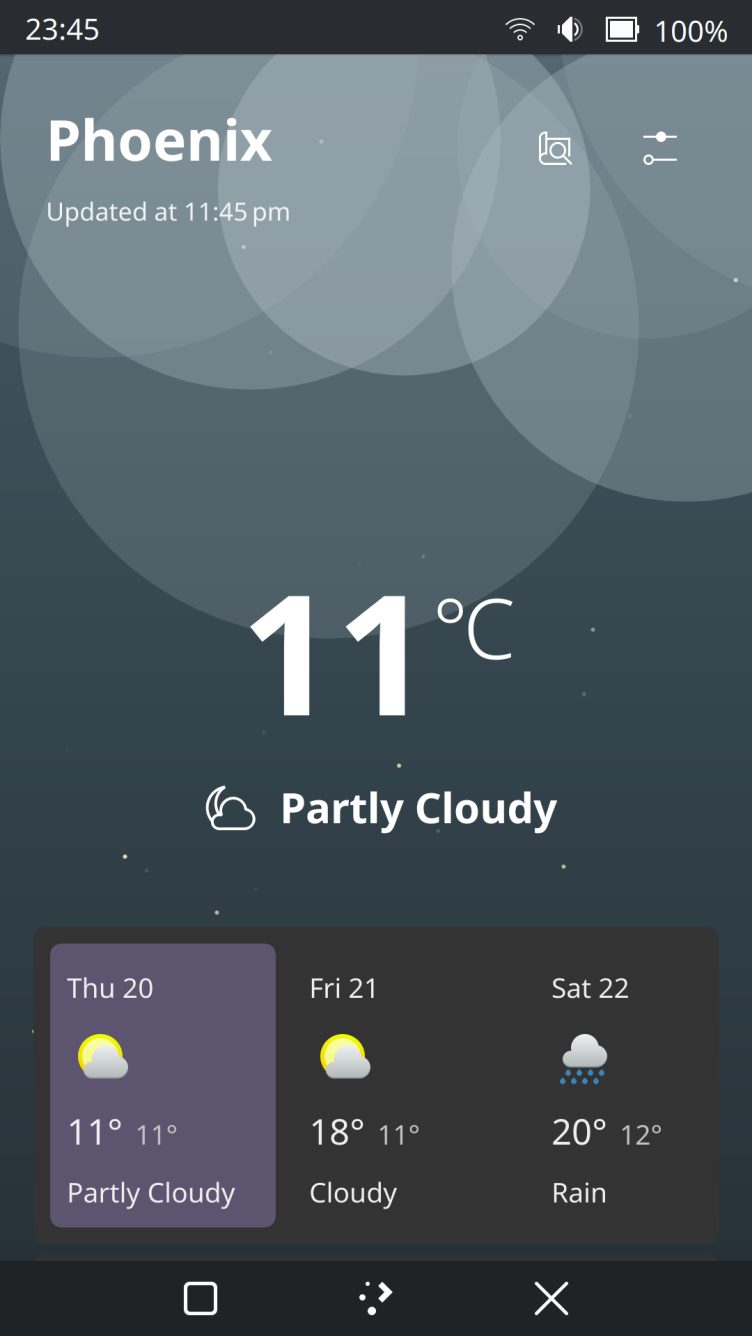This screenshot has height=1336, width=752.
Task: Select the Fri 21 forecast card
Action: coord(405,1085)
